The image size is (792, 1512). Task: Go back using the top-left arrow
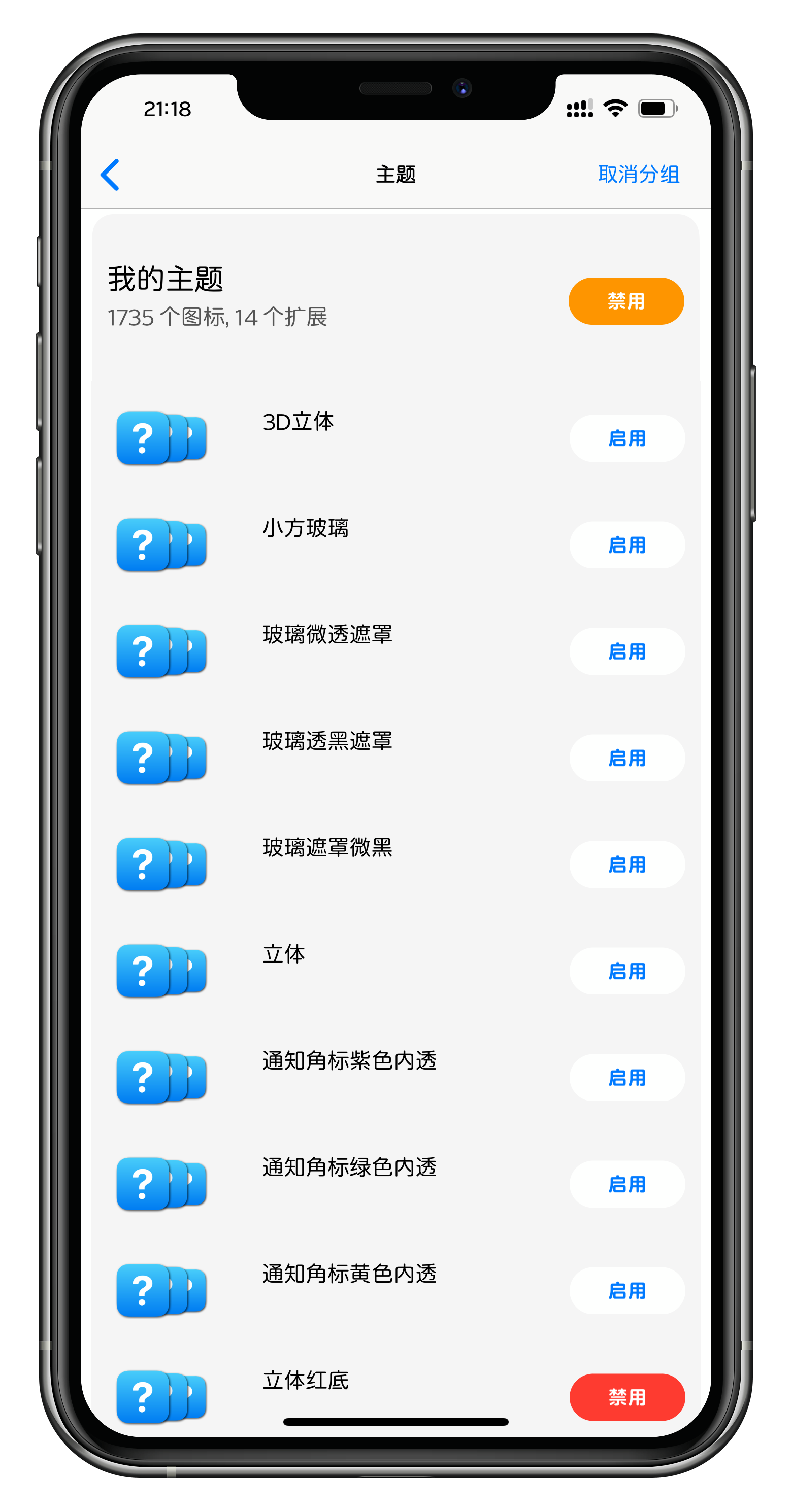(110, 175)
